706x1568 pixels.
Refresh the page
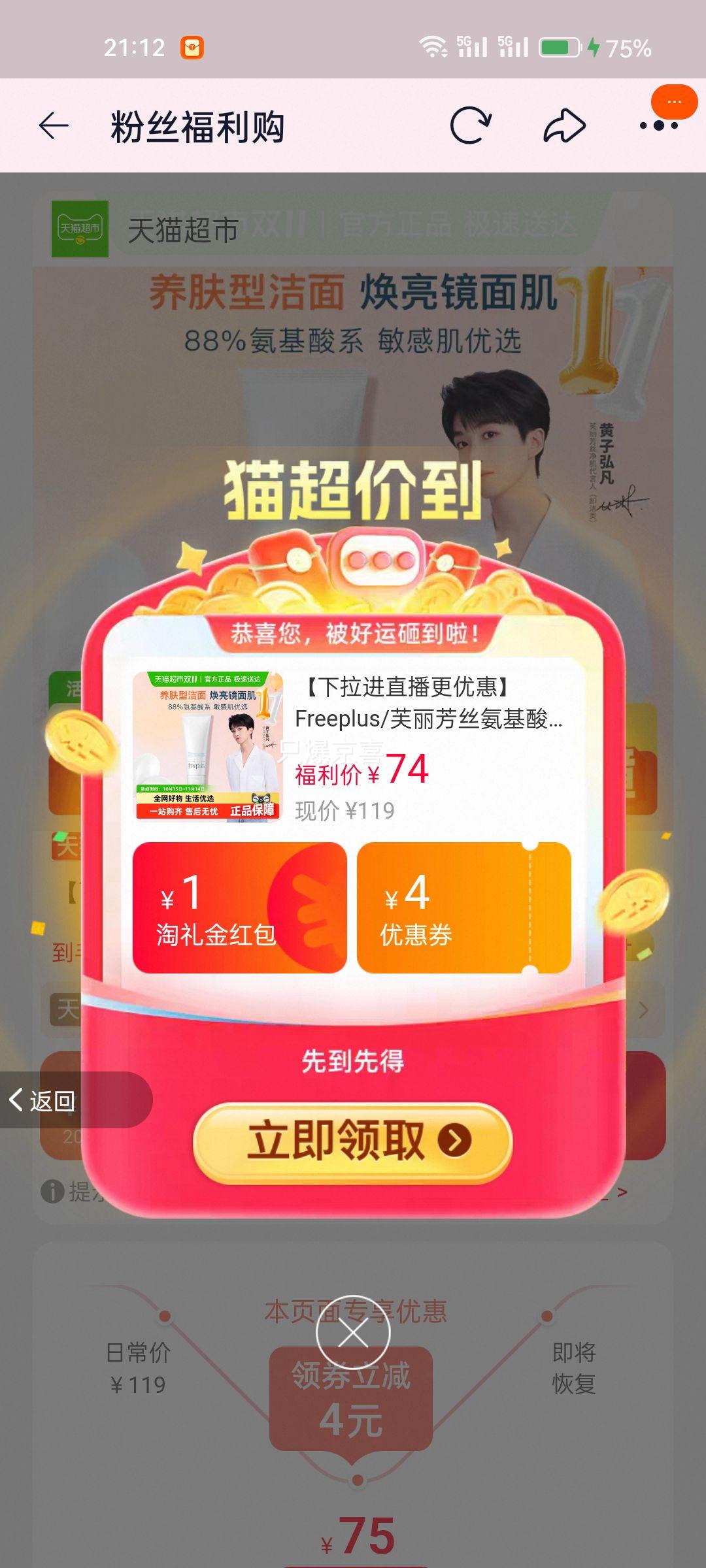point(470,126)
